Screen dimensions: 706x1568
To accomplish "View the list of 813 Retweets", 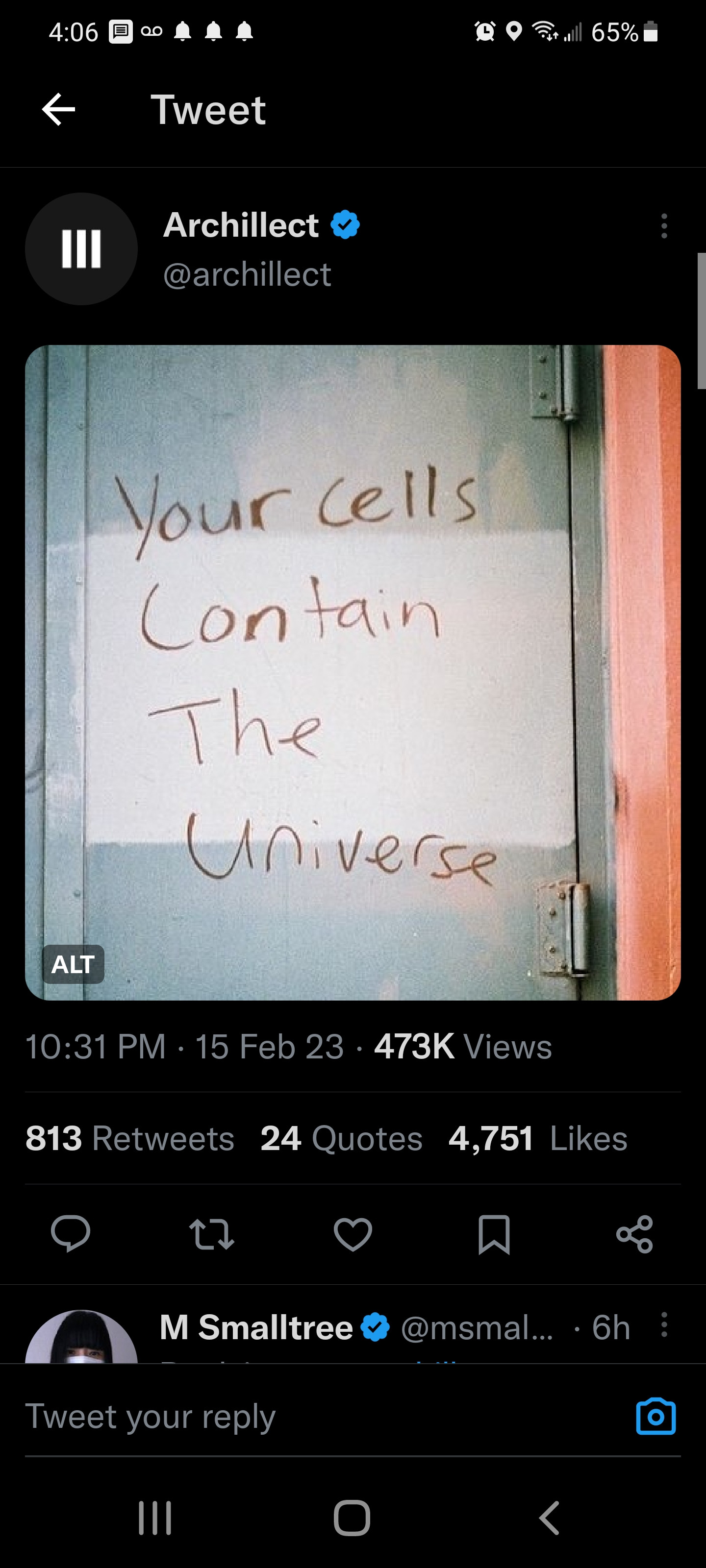I will click(x=130, y=1138).
